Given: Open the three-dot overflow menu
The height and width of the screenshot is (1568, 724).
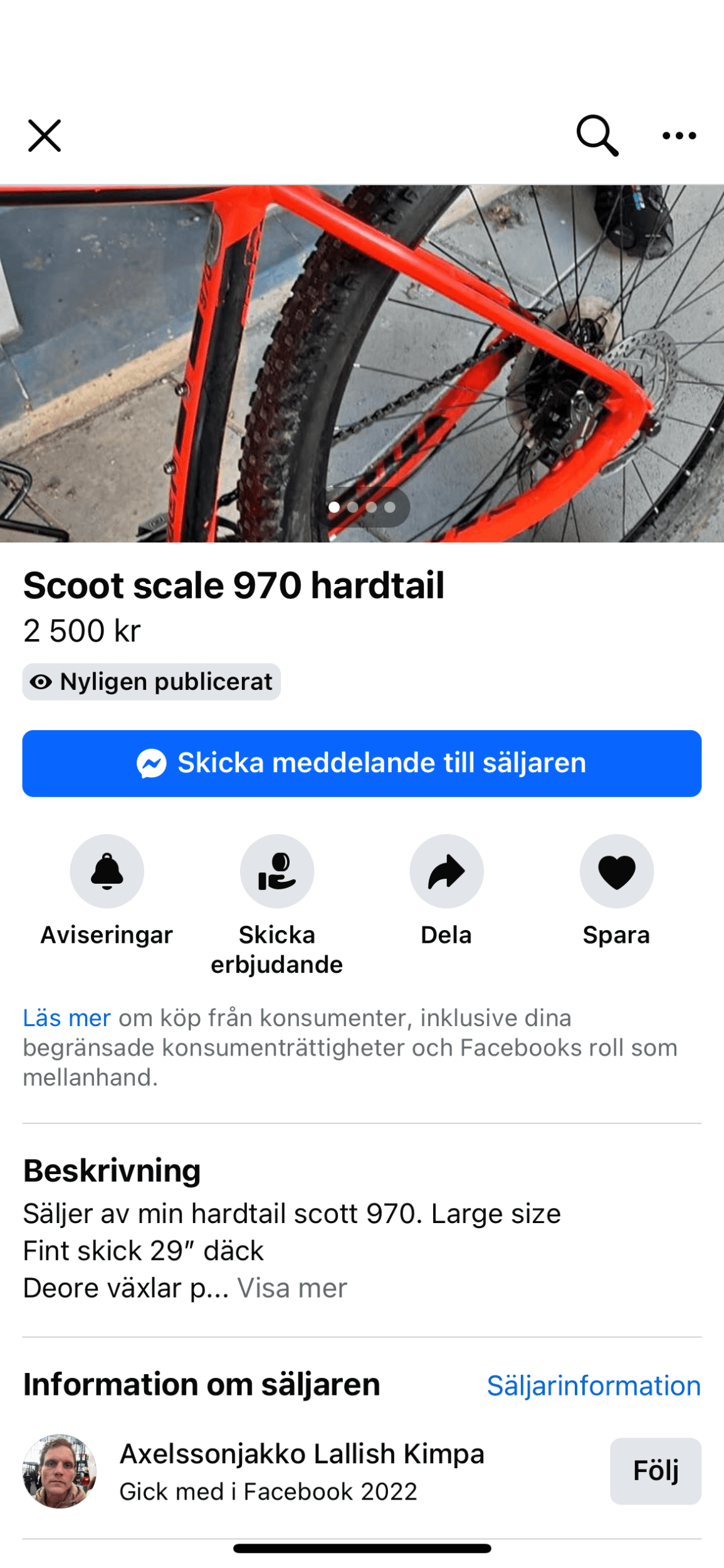Looking at the screenshot, I should point(679,135).
